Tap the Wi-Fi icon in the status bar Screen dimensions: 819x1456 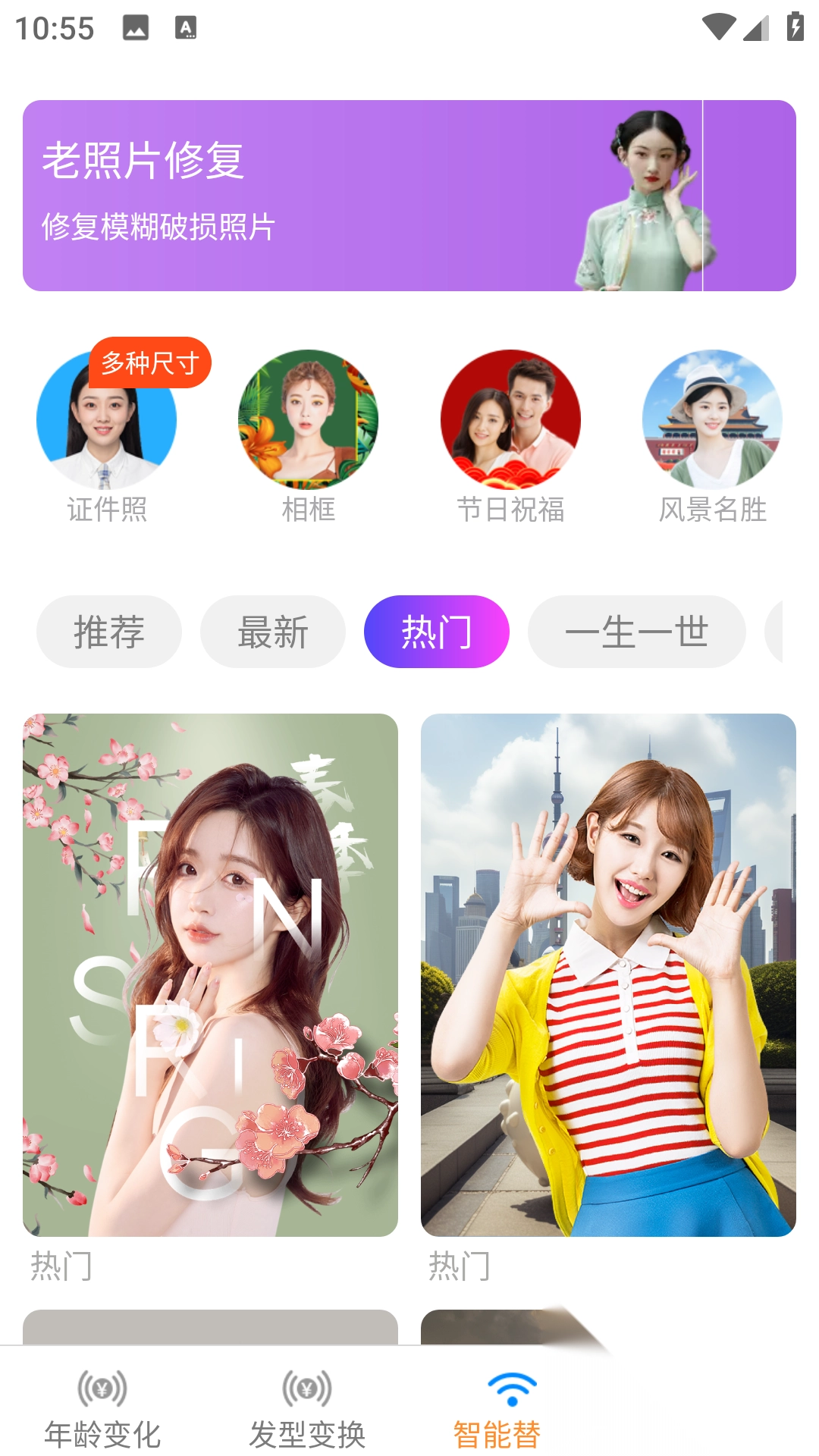718,26
